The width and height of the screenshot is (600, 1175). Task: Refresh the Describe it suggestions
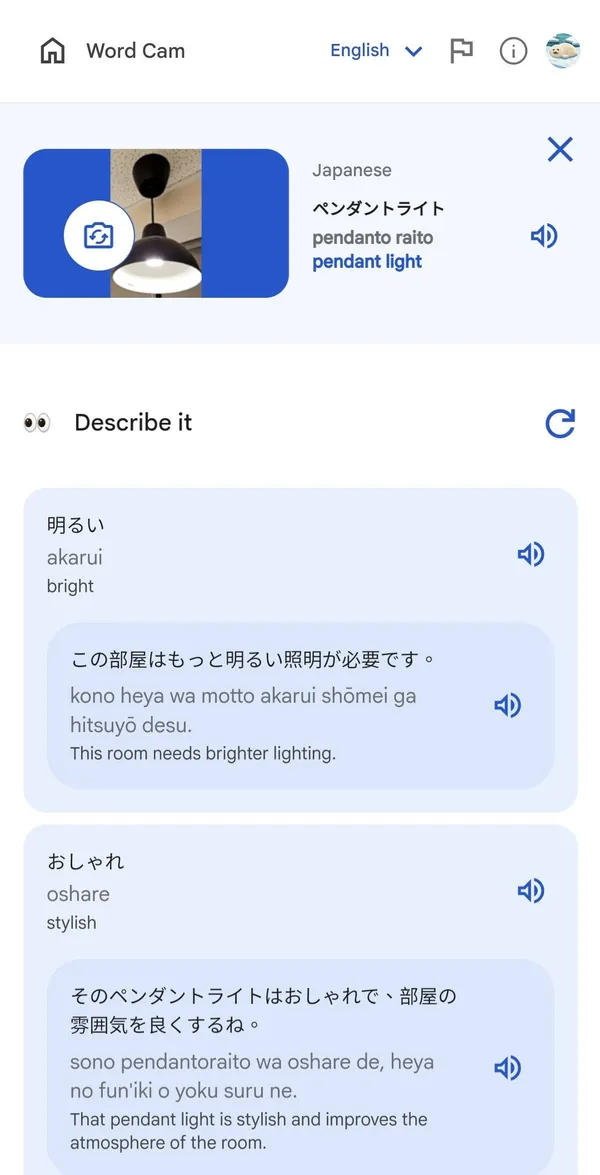coord(560,423)
